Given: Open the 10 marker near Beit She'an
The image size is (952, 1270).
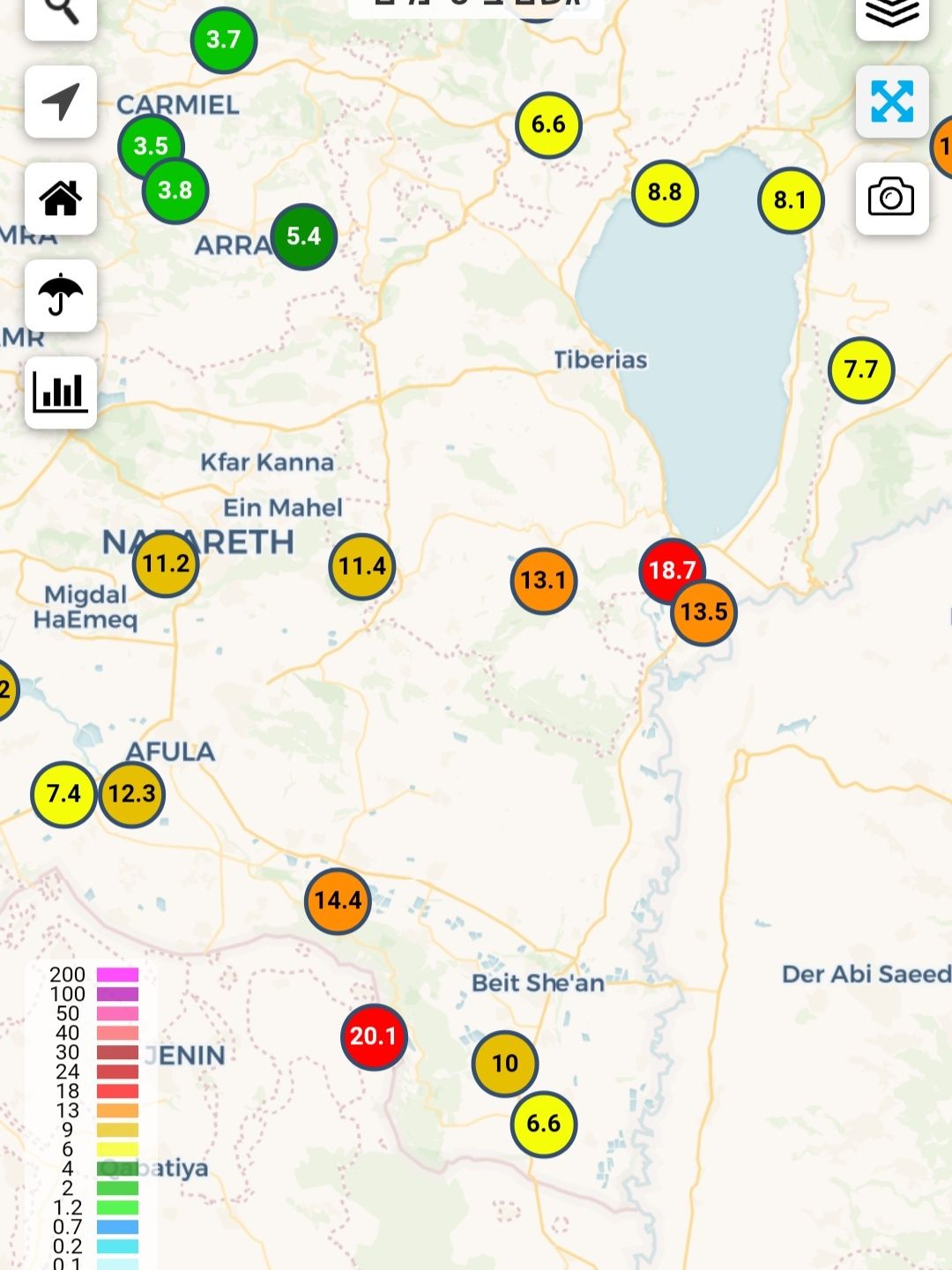Looking at the screenshot, I should (x=504, y=1063).
